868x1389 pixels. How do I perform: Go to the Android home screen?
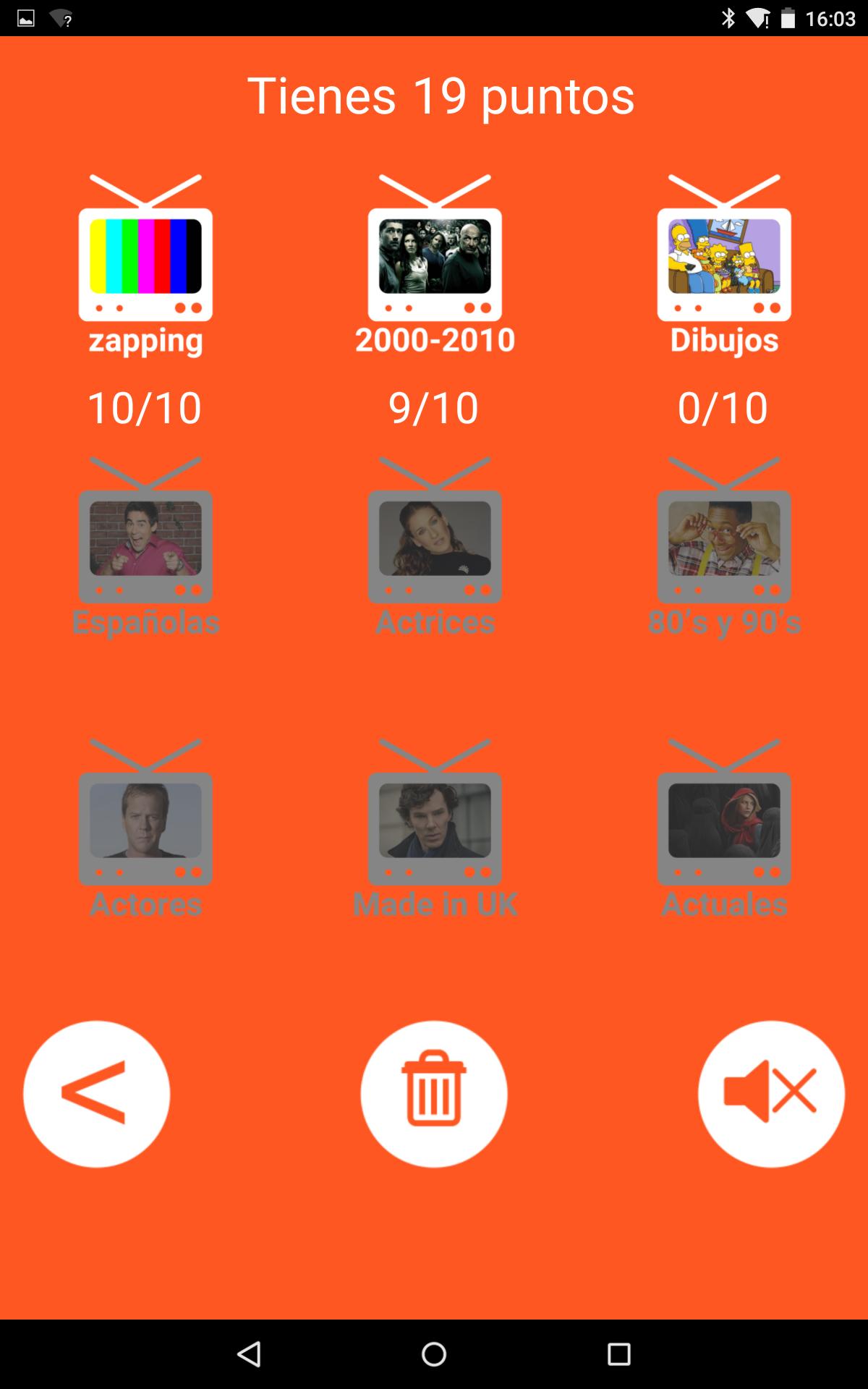tap(434, 1354)
